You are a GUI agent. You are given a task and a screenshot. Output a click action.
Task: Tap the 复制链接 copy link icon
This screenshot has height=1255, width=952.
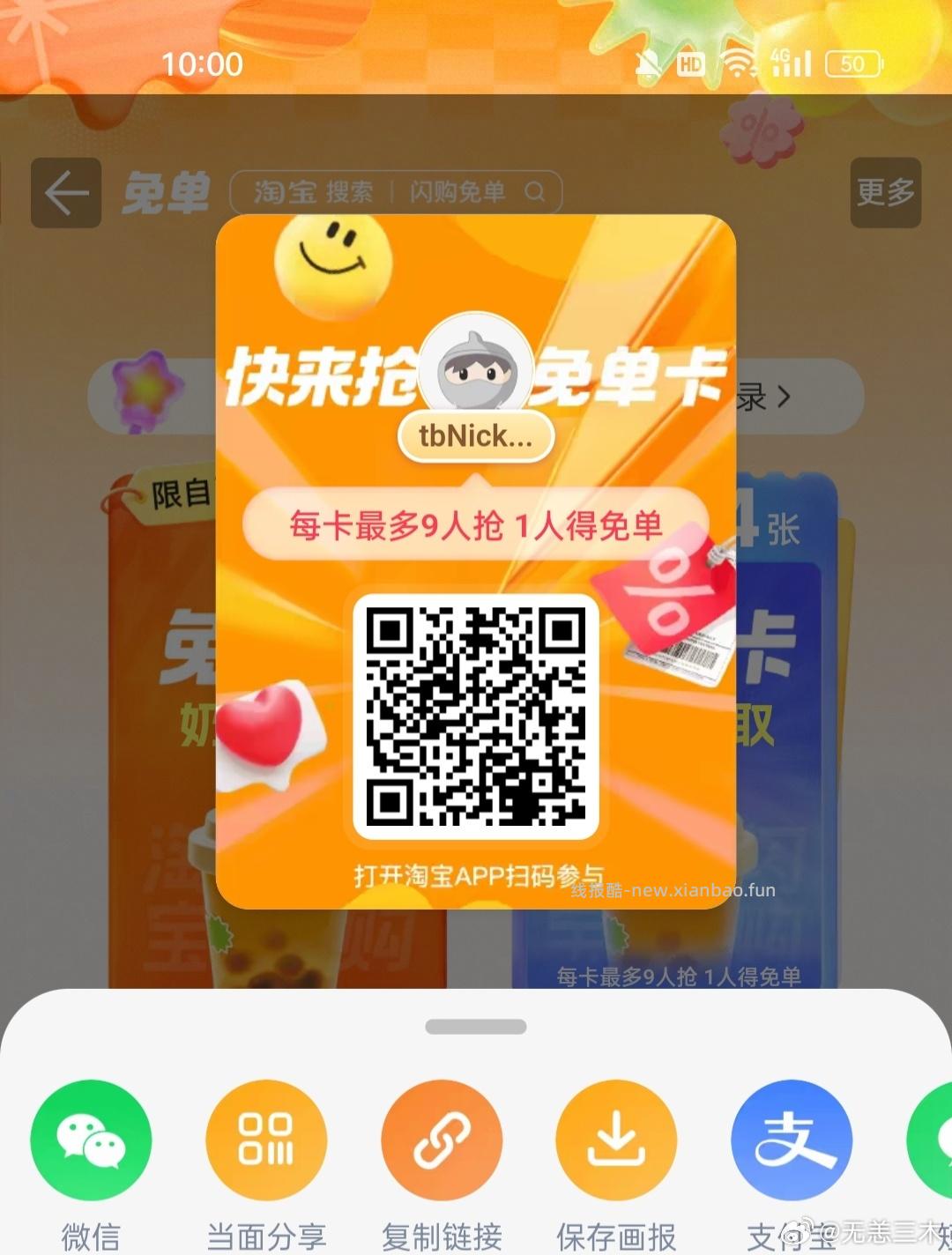pos(442,1140)
